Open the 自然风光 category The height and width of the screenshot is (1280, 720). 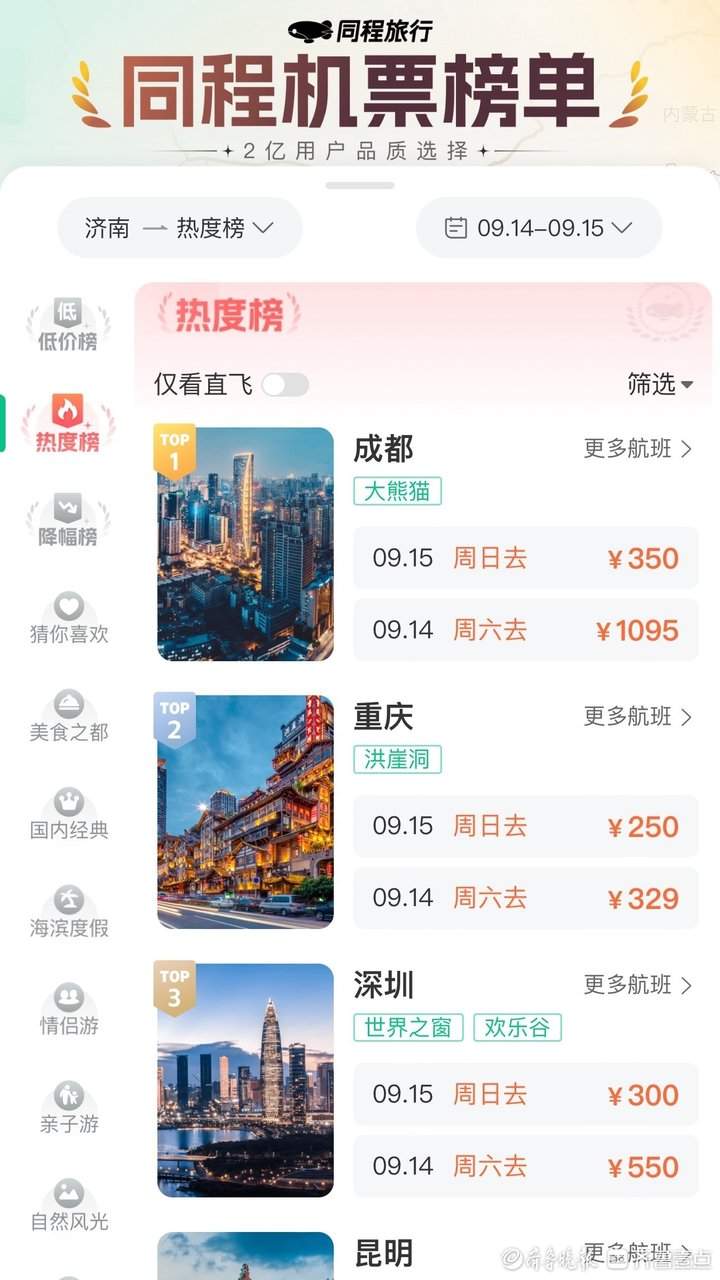[68, 1207]
